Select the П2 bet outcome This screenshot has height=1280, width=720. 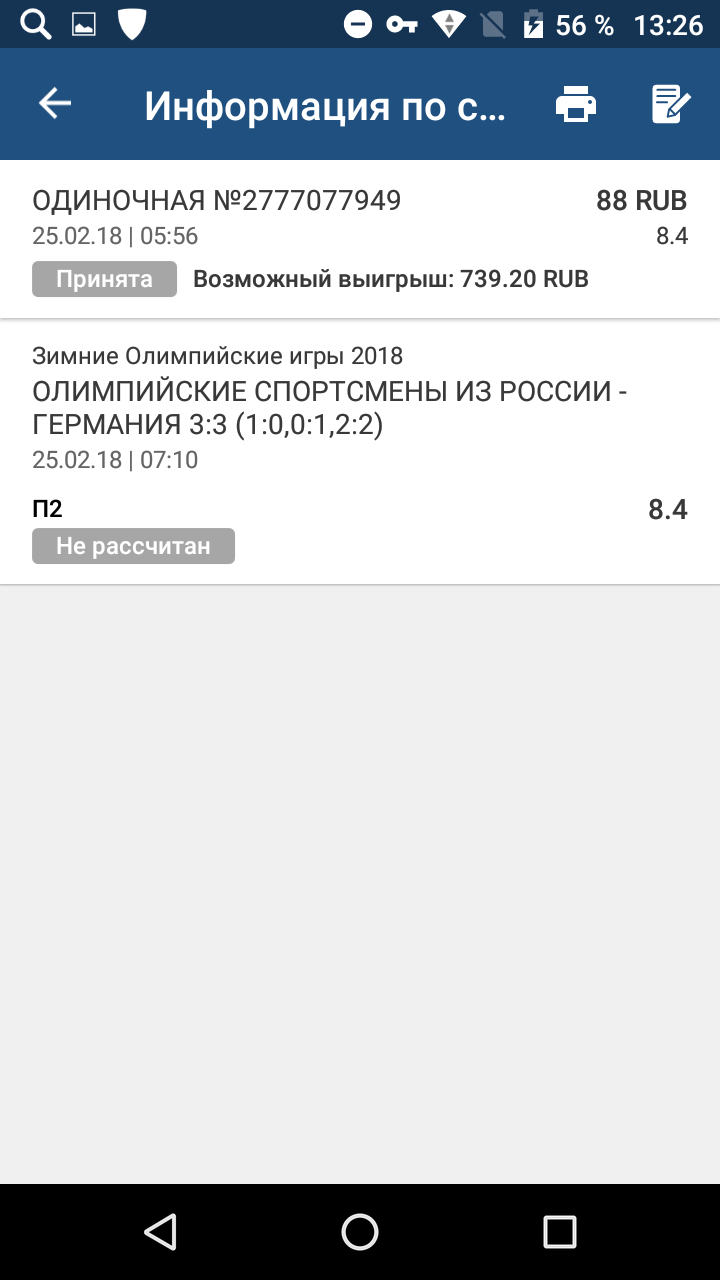coord(47,508)
